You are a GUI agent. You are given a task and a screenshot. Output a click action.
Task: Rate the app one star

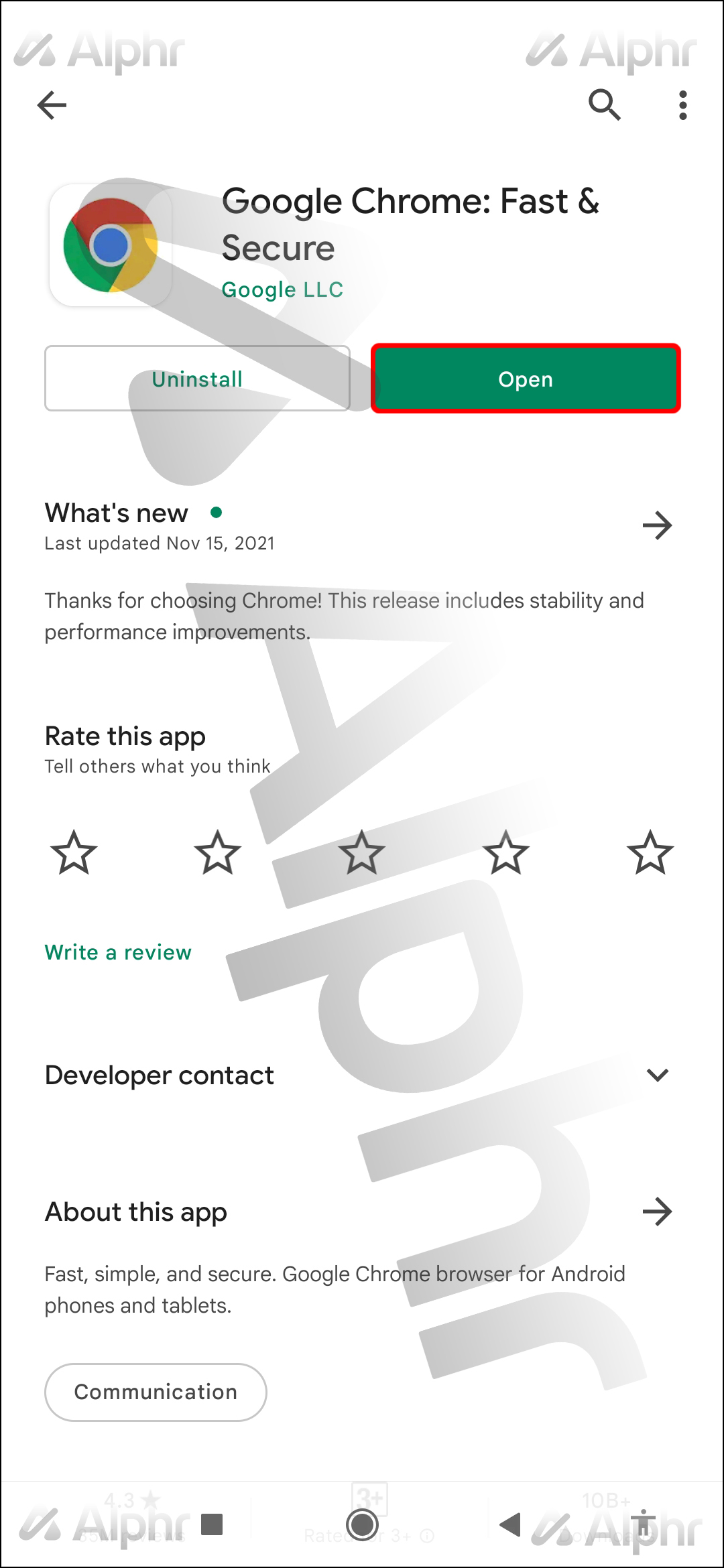click(x=74, y=852)
